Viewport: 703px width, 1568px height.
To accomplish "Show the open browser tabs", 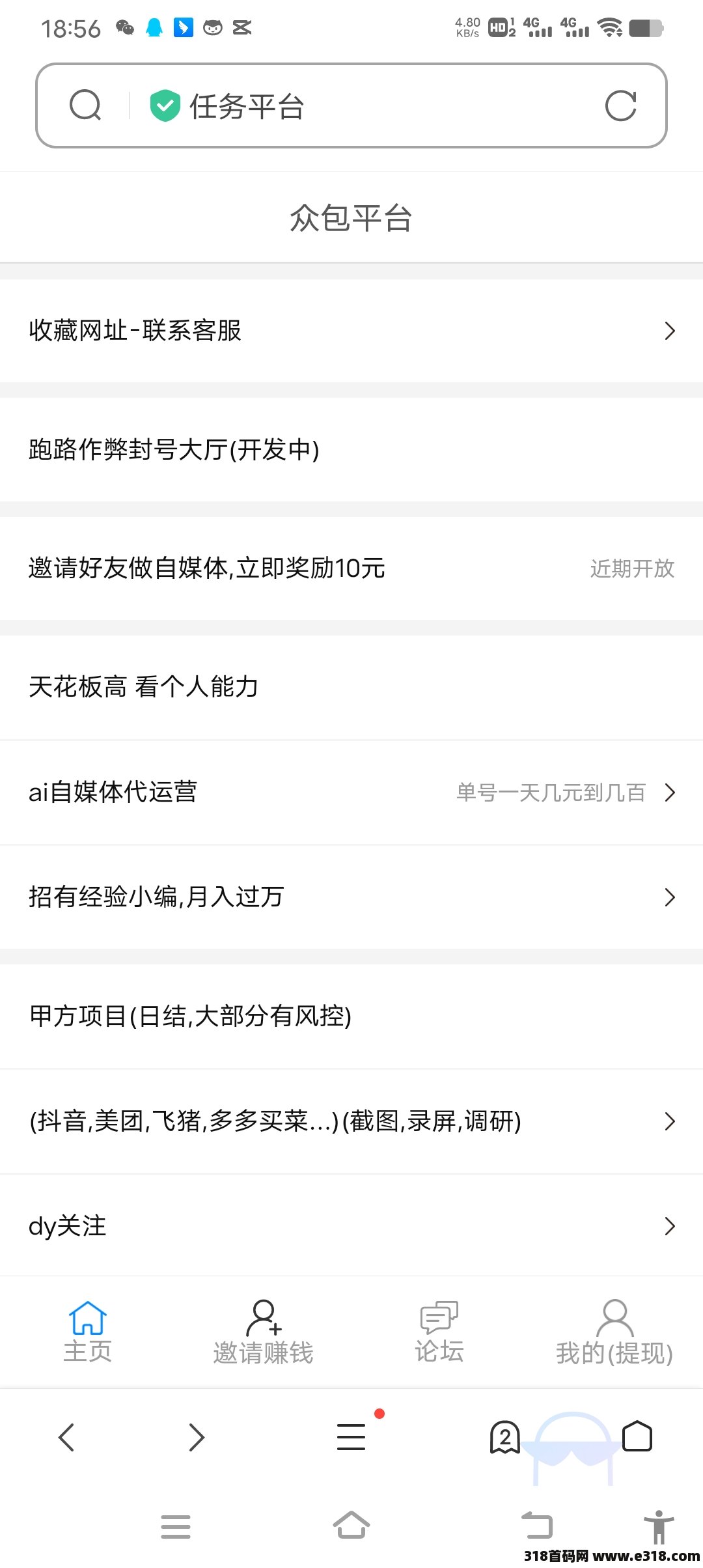I will click(505, 1437).
